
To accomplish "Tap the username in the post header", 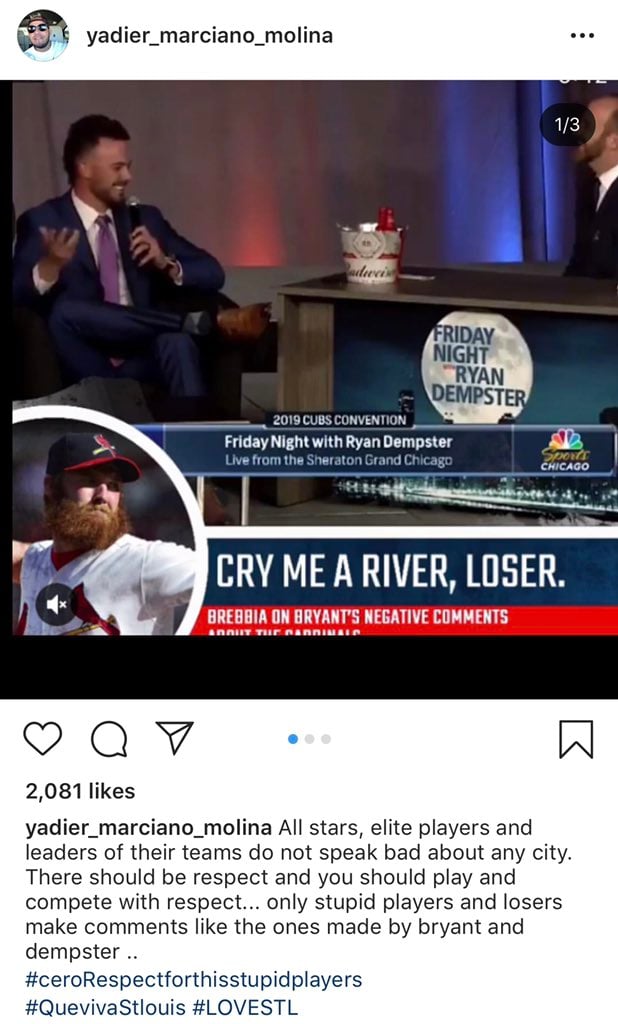I will (209, 36).
